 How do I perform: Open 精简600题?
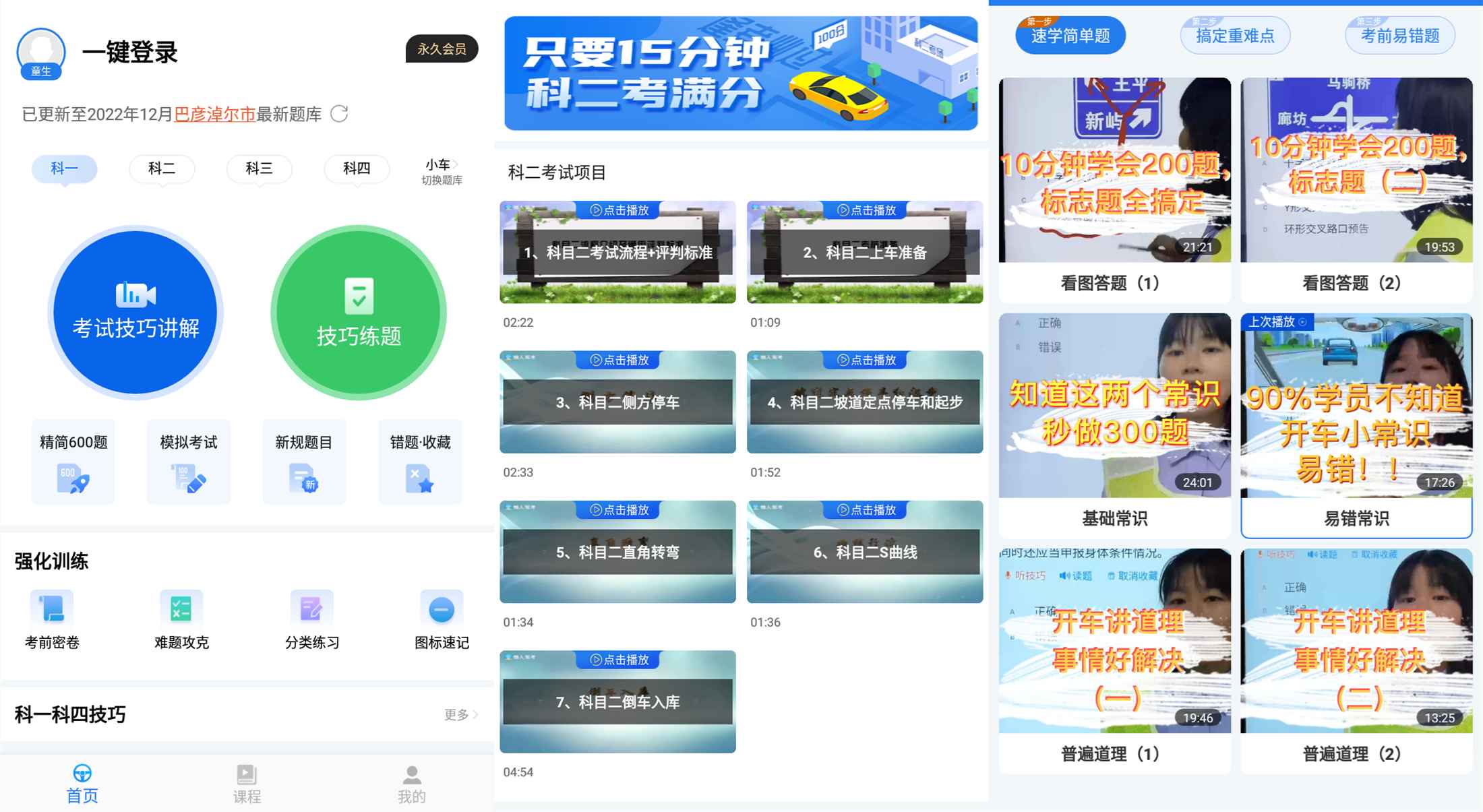tap(73, 462)
